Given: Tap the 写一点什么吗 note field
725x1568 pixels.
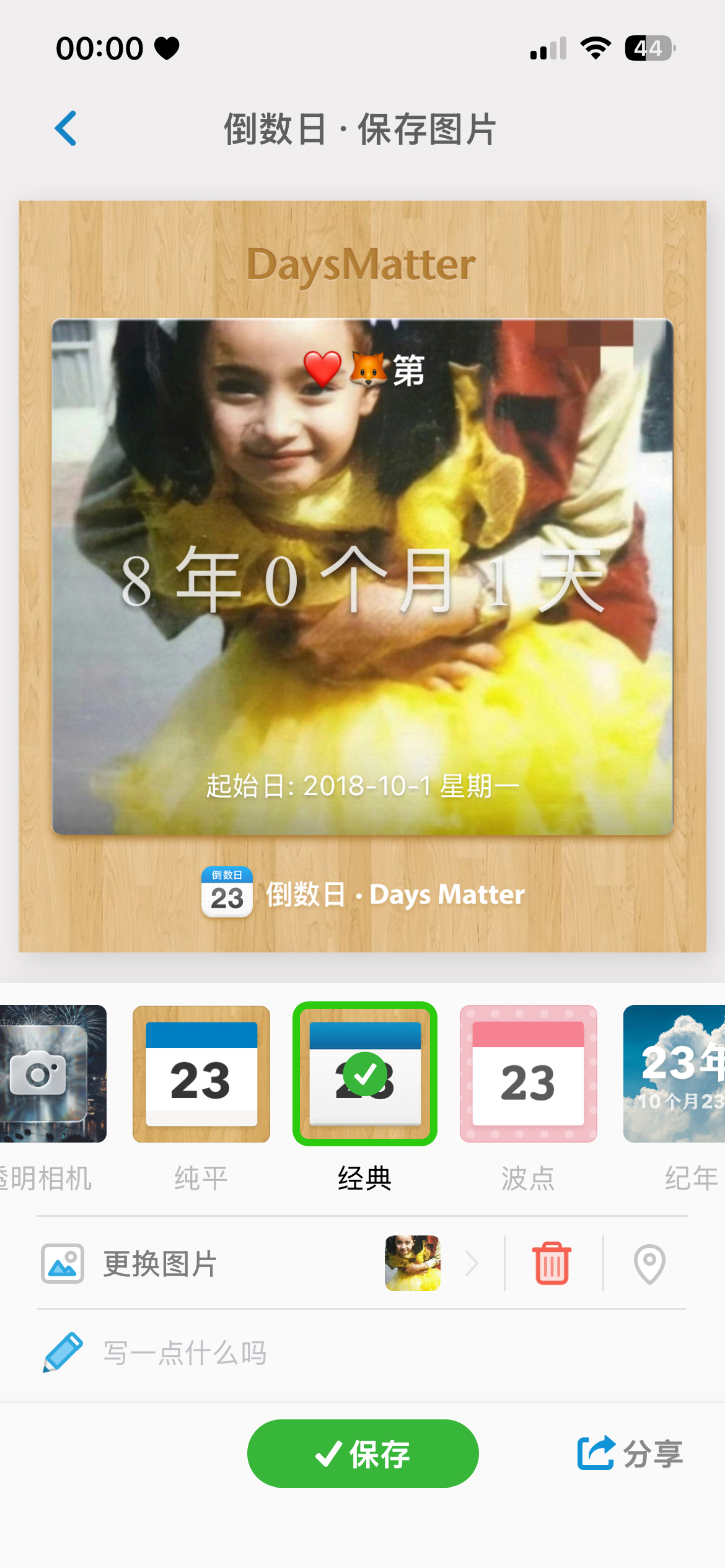Looking at the screenshot, I should [362, 1353].
